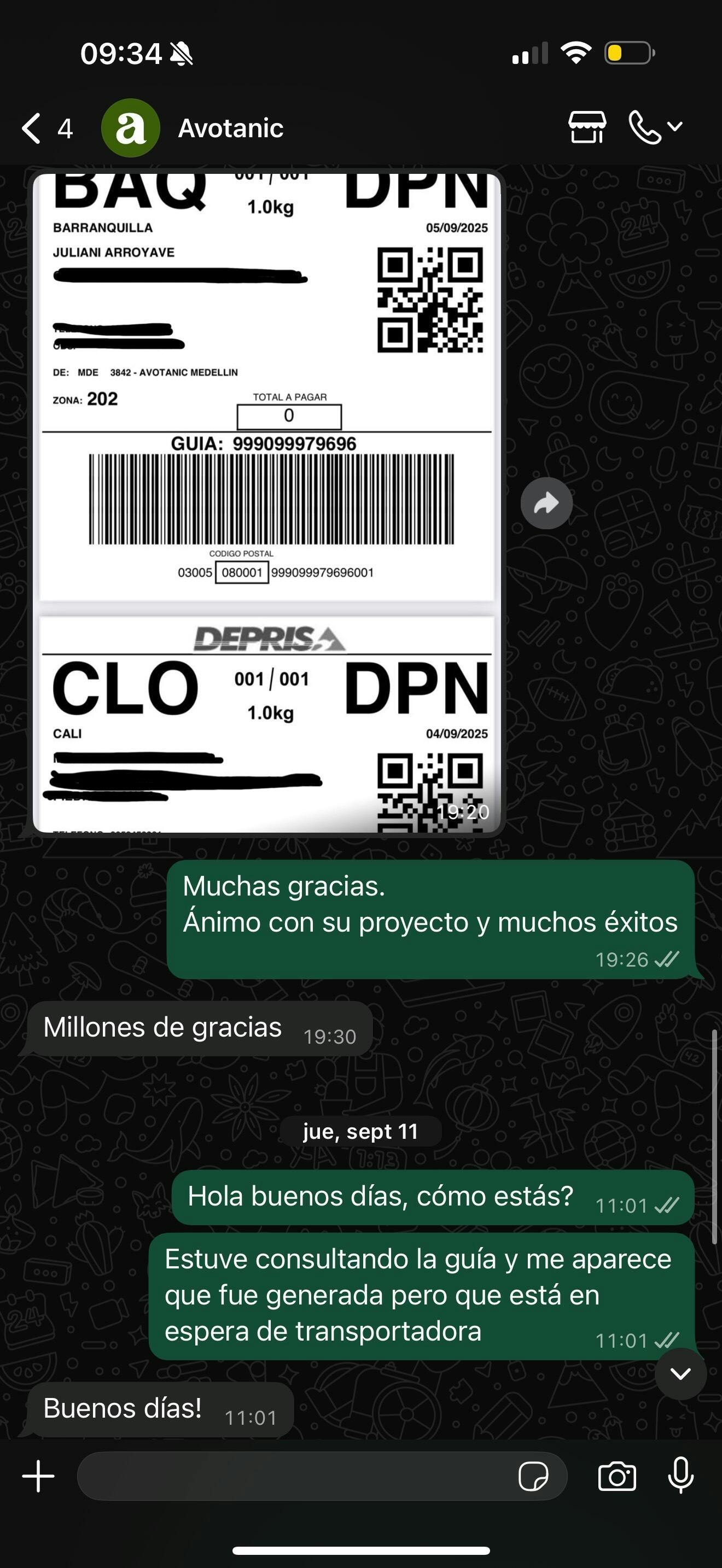Open Avotanic's contact info
This screenshot has width=722, height=1568.
(x=230, y=128)
